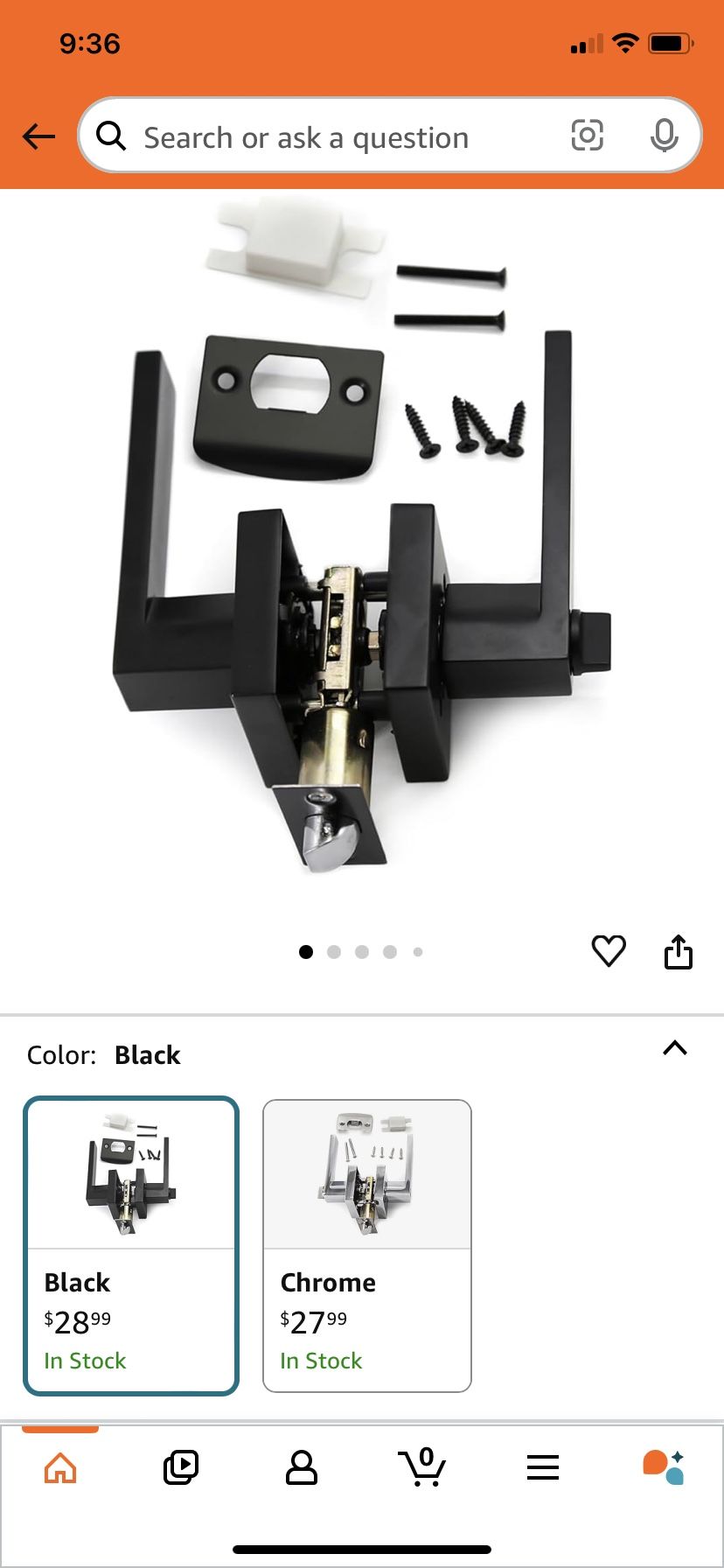Tap the back arrow to return
Viewport: 724px width, 1568px height.
(x=38, y=136)
